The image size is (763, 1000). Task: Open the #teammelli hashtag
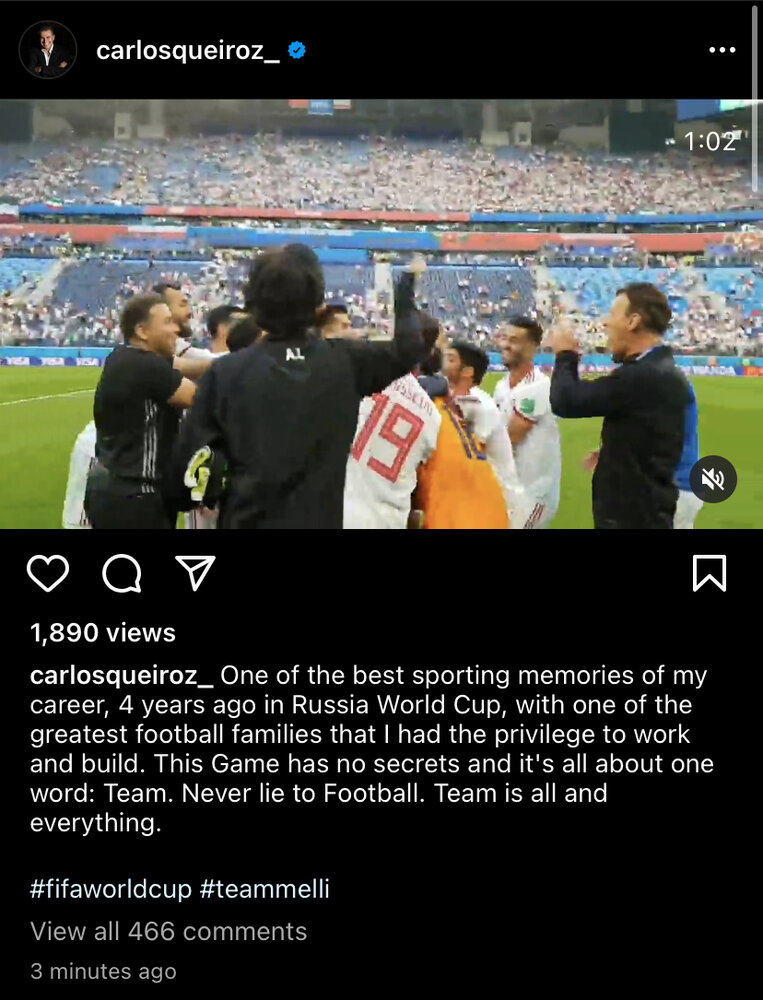tap(264, 889)
